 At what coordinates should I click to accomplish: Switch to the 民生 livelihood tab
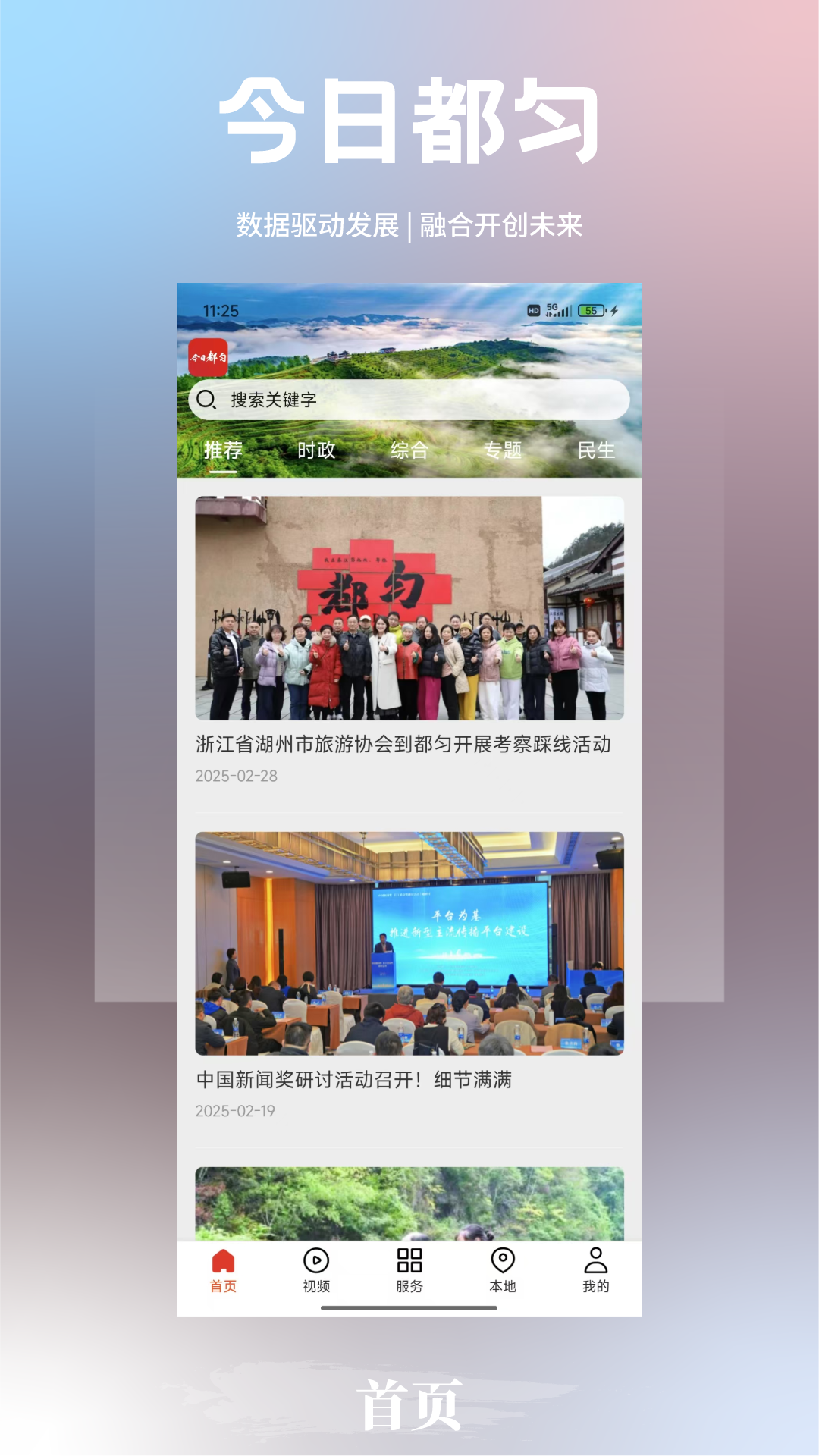click(598, 450)
